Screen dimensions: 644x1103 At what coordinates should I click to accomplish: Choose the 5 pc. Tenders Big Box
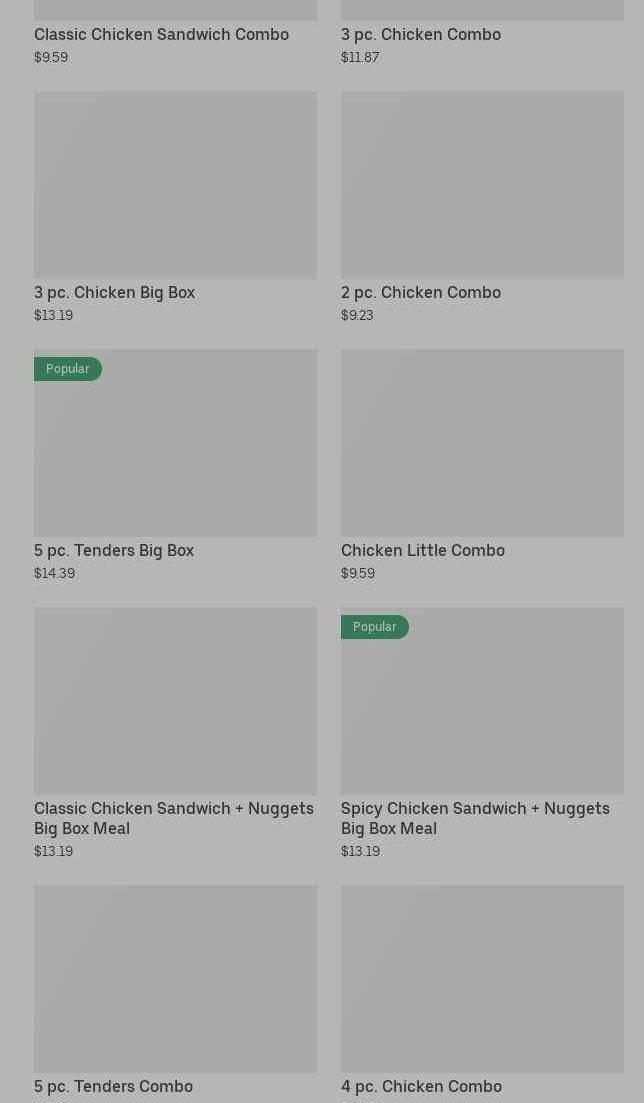click(175, 466)
